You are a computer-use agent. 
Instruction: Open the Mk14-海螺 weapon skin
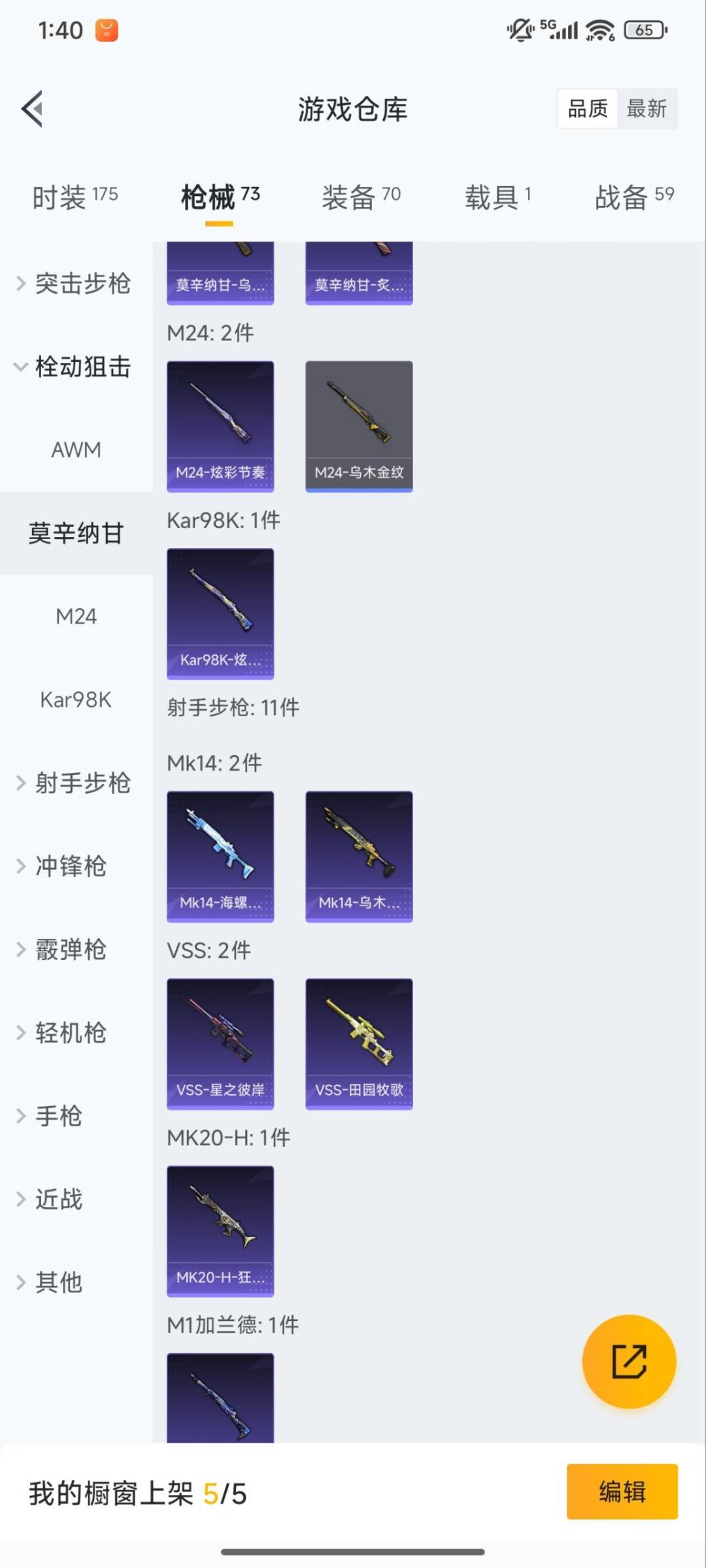(220, 856)
